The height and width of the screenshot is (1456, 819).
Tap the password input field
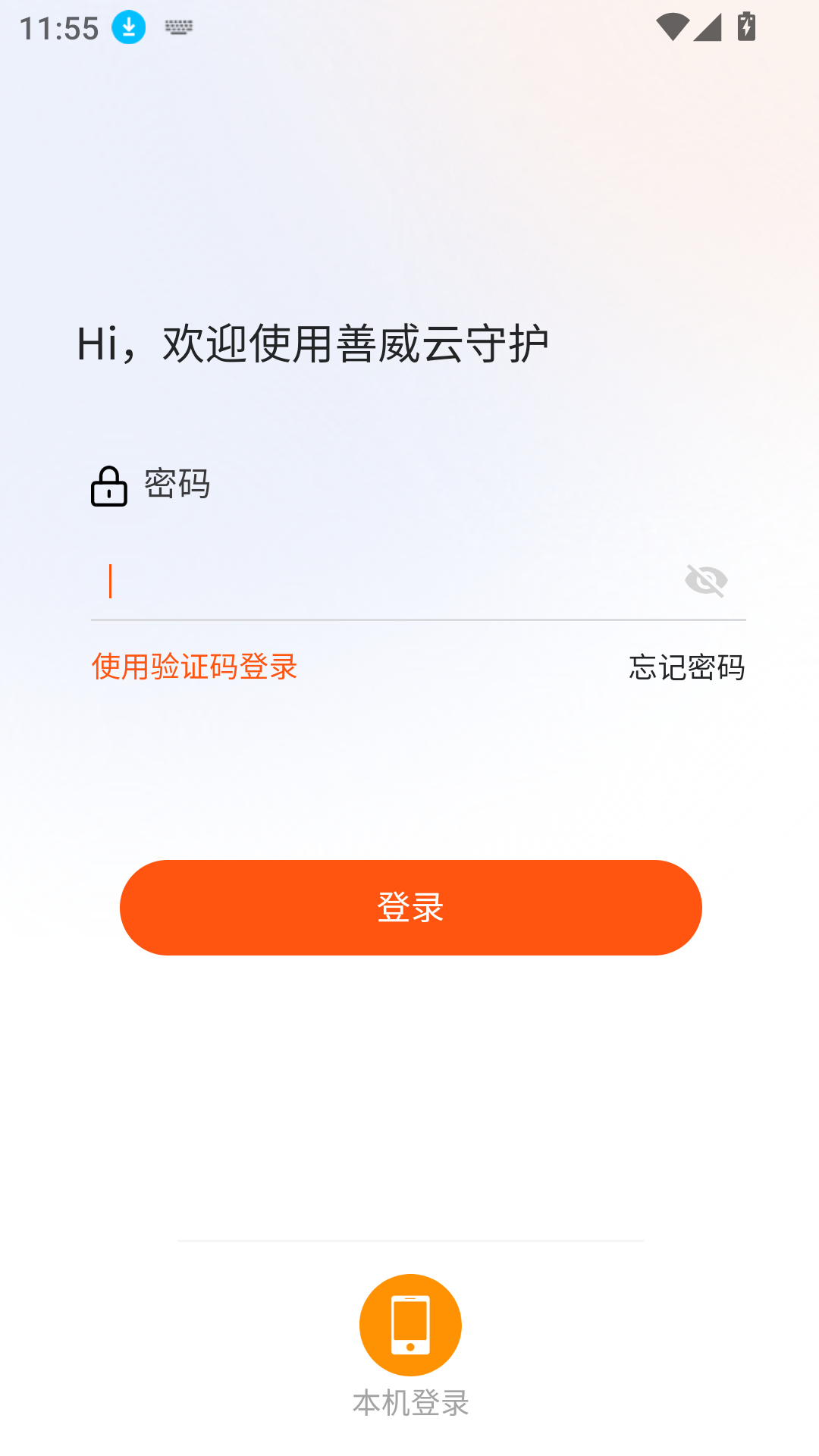coord(379,582)
